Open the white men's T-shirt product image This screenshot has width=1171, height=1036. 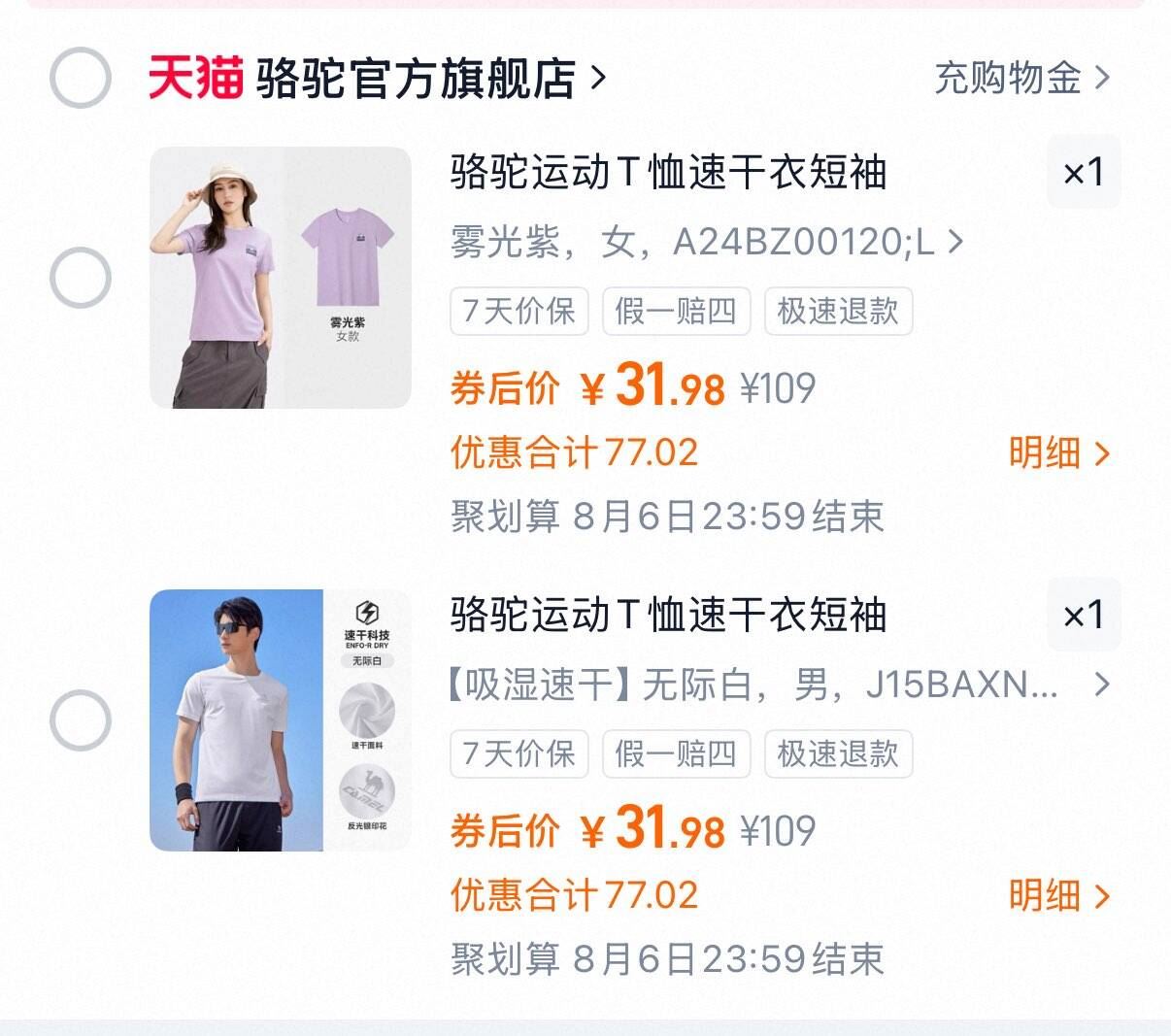[281, 720]
